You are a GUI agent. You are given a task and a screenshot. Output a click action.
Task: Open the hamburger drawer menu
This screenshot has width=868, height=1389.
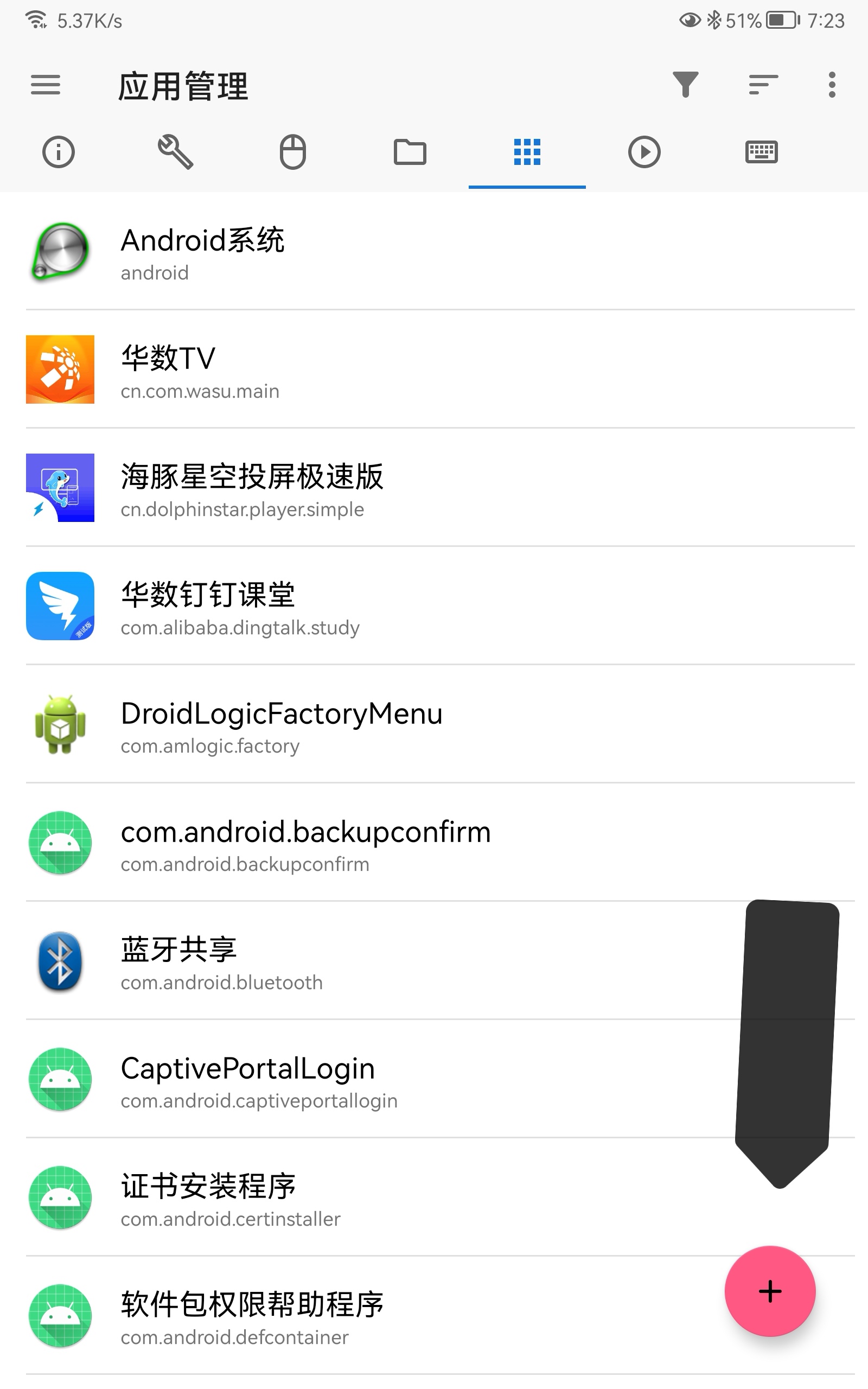46,85
